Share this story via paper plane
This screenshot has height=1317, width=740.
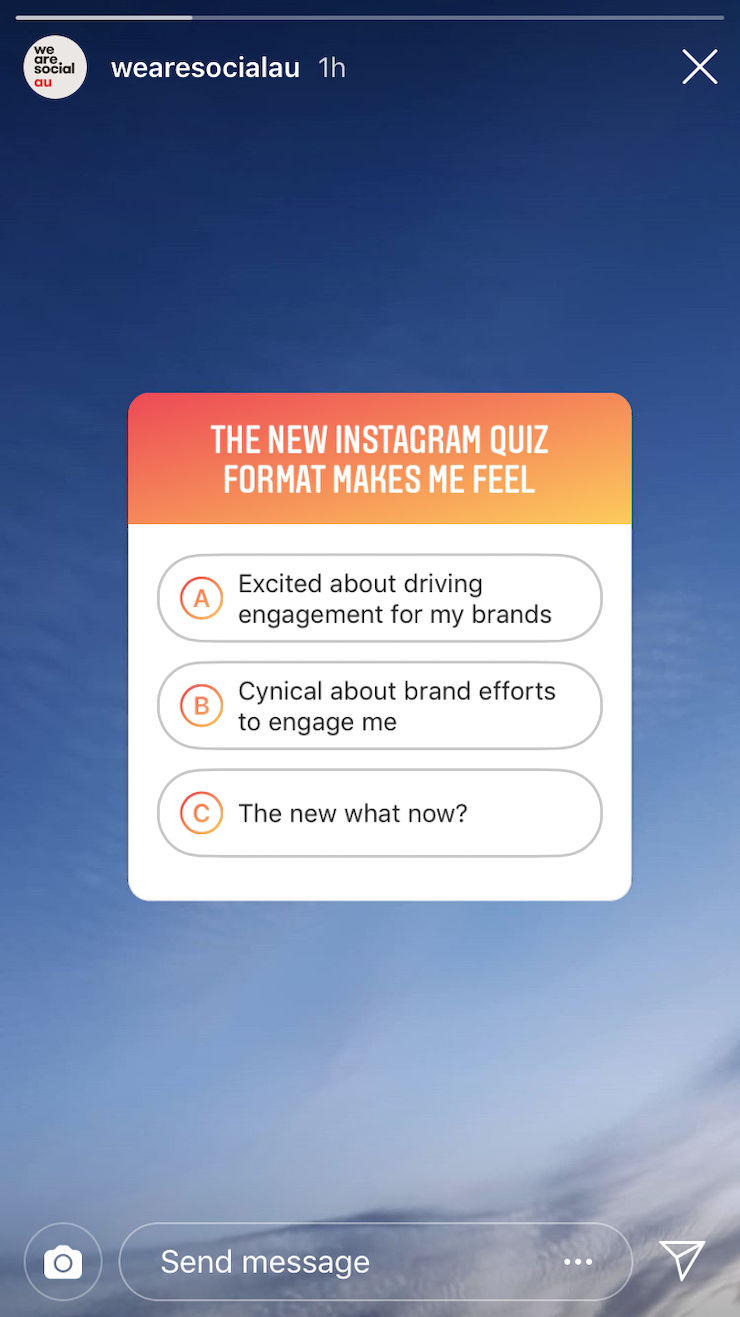click(x=683, y=1260)
